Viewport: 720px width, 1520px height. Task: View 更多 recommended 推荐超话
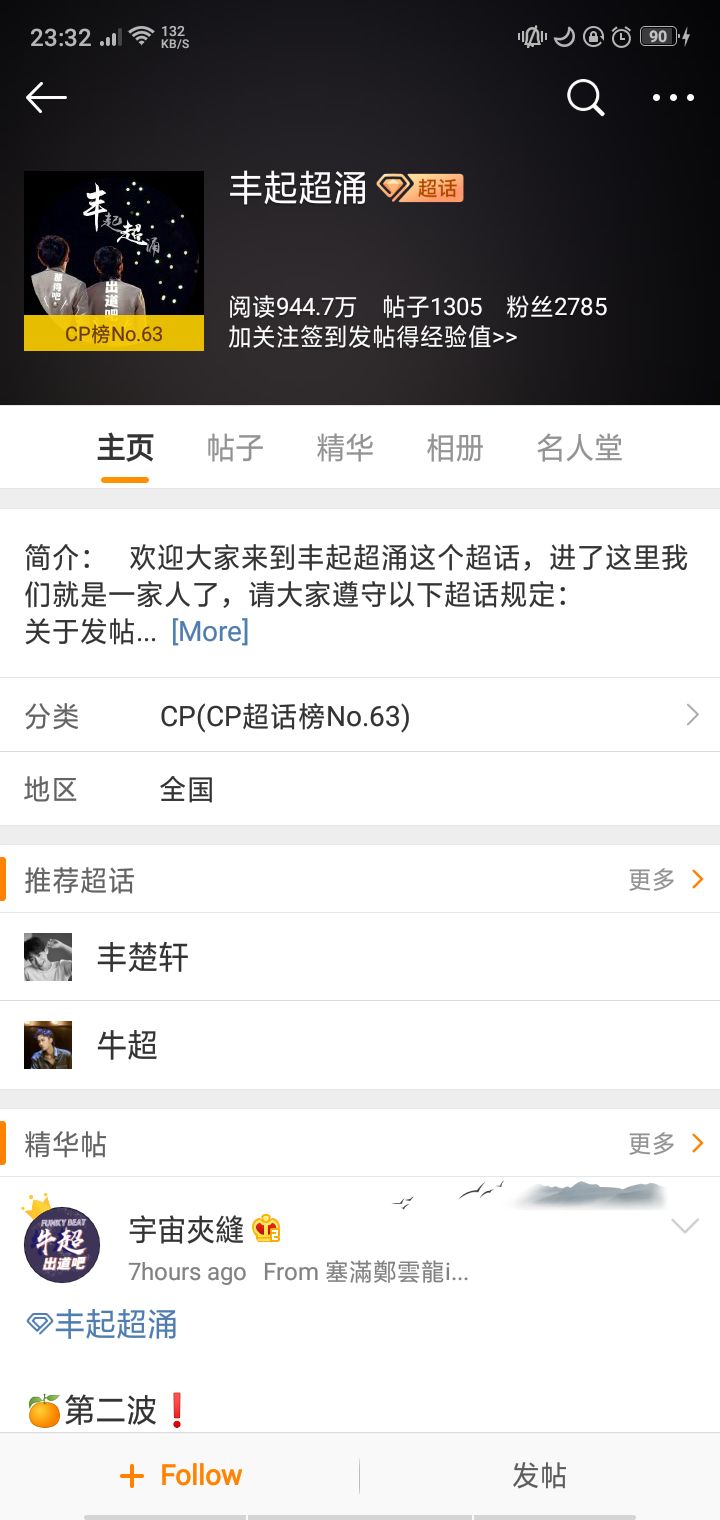[666, 880]
